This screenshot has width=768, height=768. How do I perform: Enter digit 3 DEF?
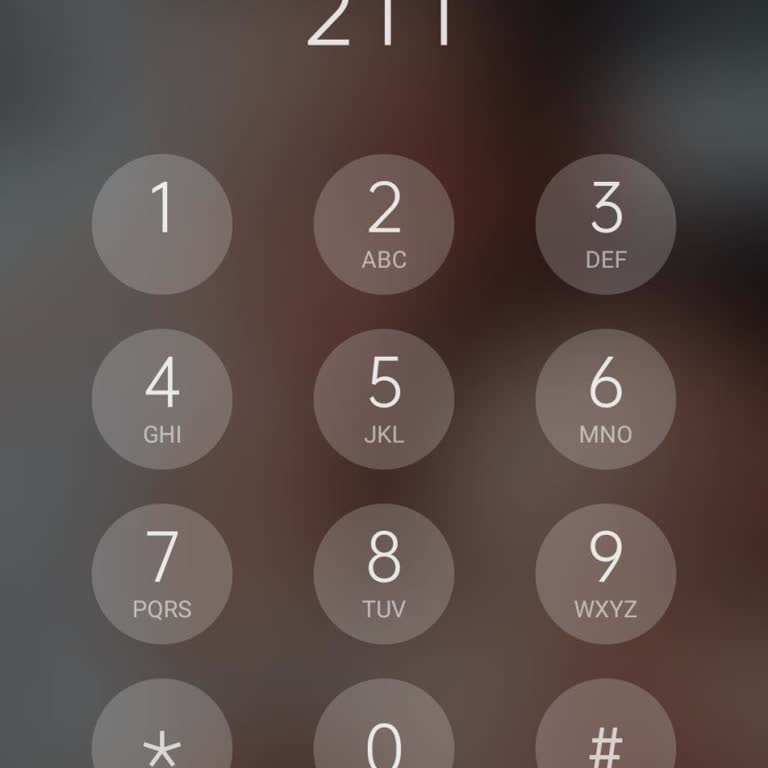click(x=606, y=224)
